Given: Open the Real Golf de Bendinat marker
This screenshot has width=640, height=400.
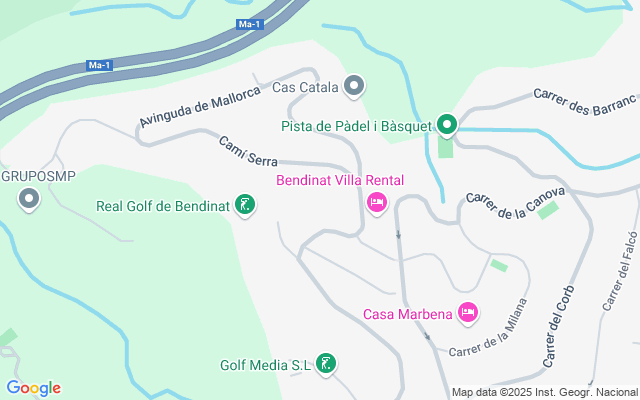Looking at the screenshot, I should (x=245, y=205).
